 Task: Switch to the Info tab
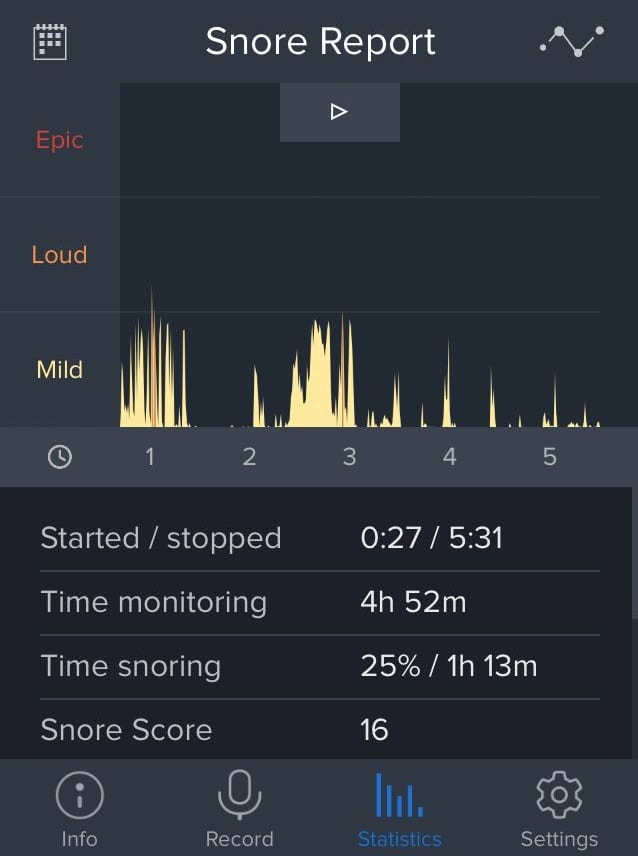(79, 809)
